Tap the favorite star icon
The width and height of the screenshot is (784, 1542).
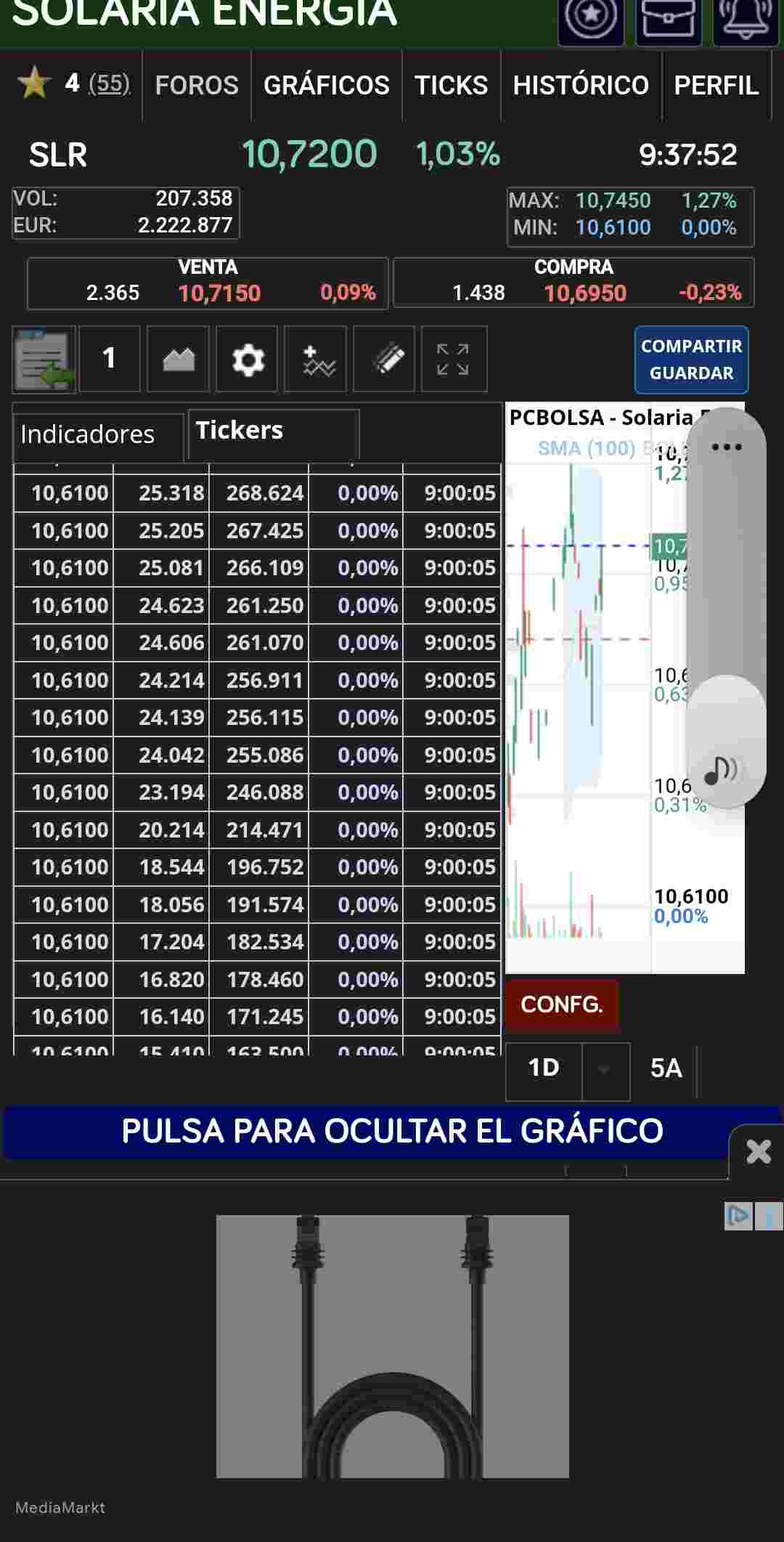coord(34,83)
